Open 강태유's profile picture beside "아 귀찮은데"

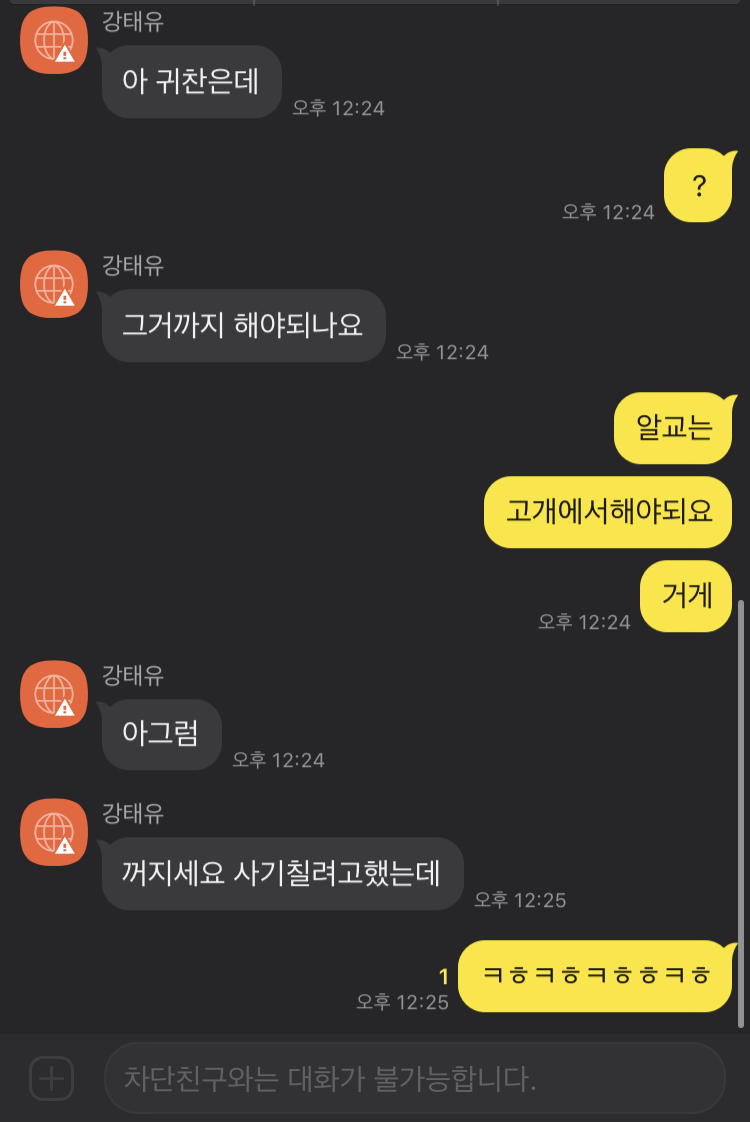(x=54, y=40)
